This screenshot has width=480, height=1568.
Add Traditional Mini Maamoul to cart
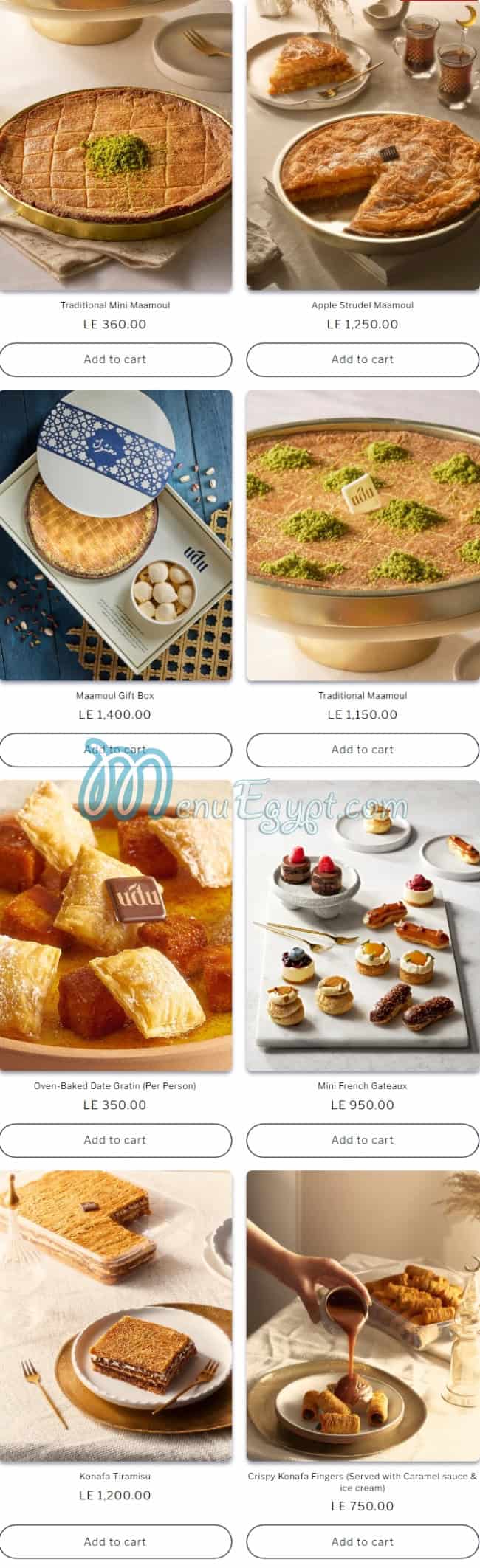115,359
